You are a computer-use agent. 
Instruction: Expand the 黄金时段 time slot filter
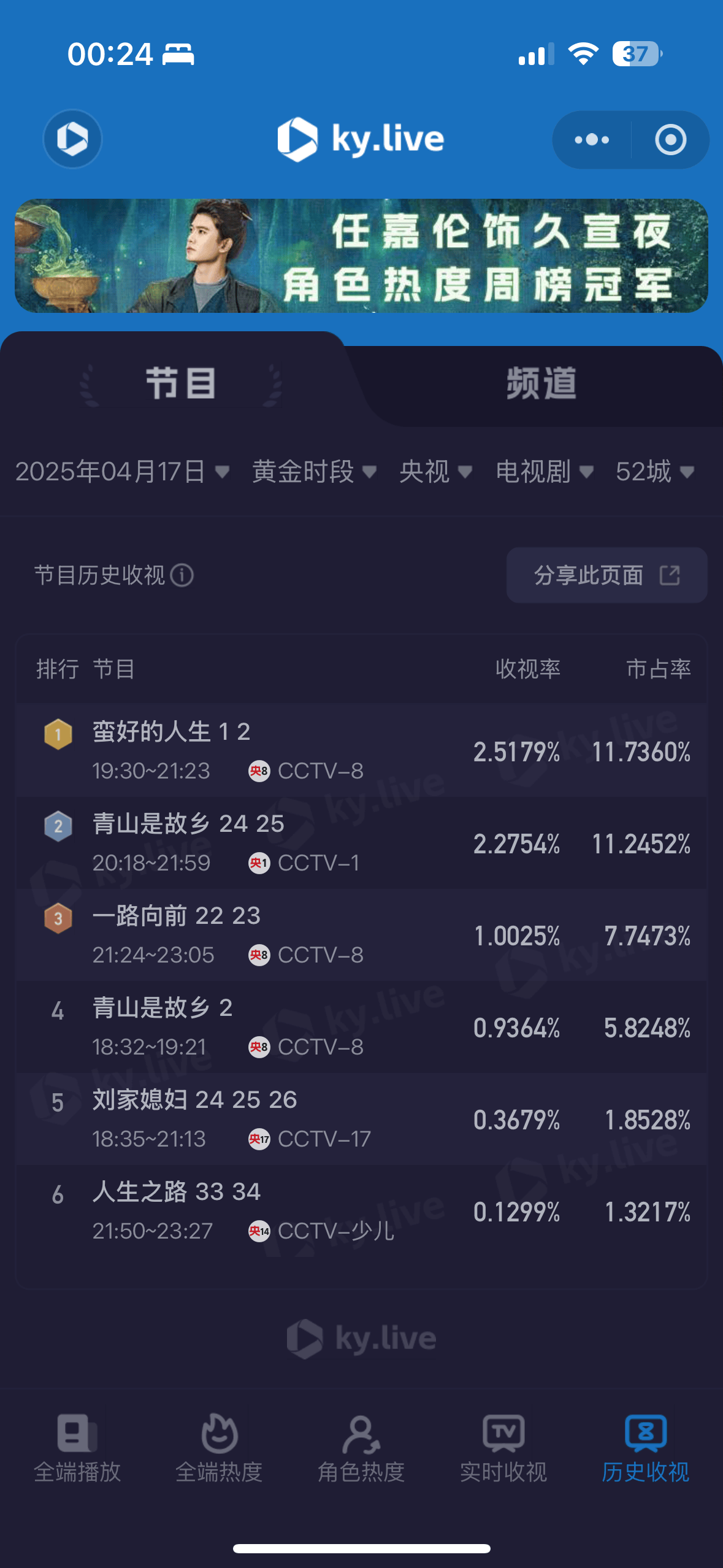pyautogui.click(x=313, y=471)
